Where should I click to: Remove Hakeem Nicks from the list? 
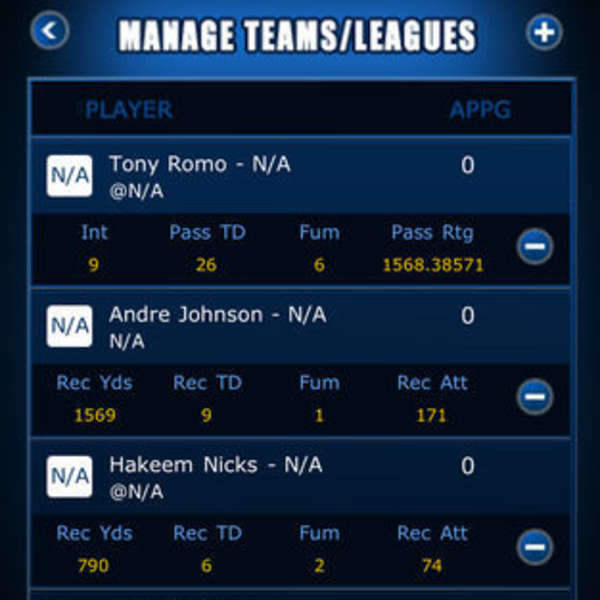(x=535, y=547)
